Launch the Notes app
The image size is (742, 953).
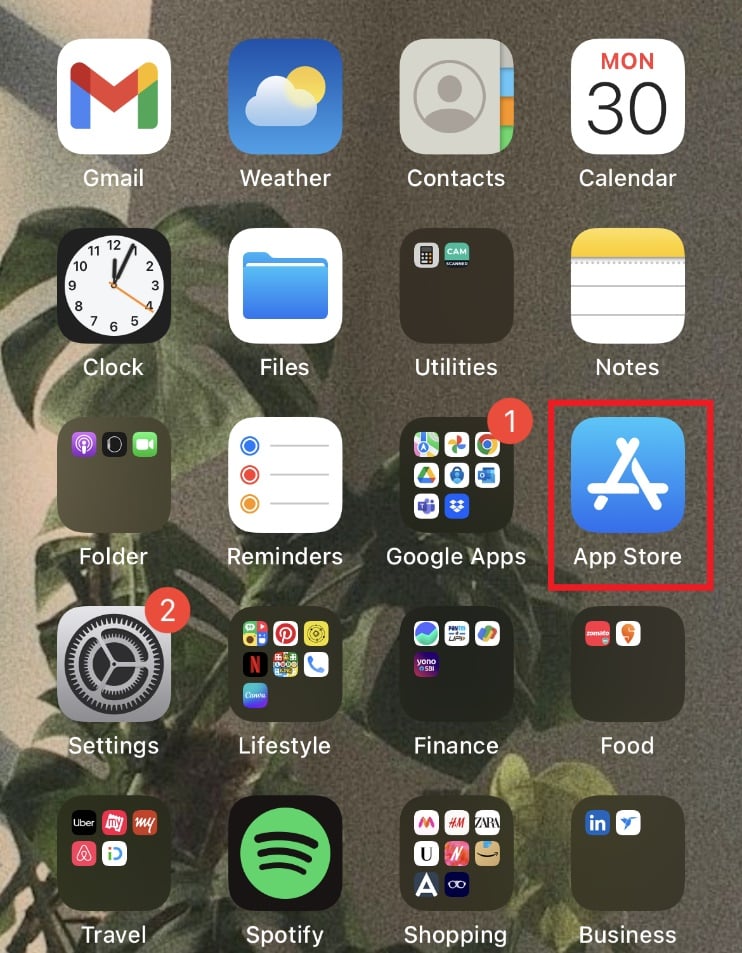tap(627, 286)
